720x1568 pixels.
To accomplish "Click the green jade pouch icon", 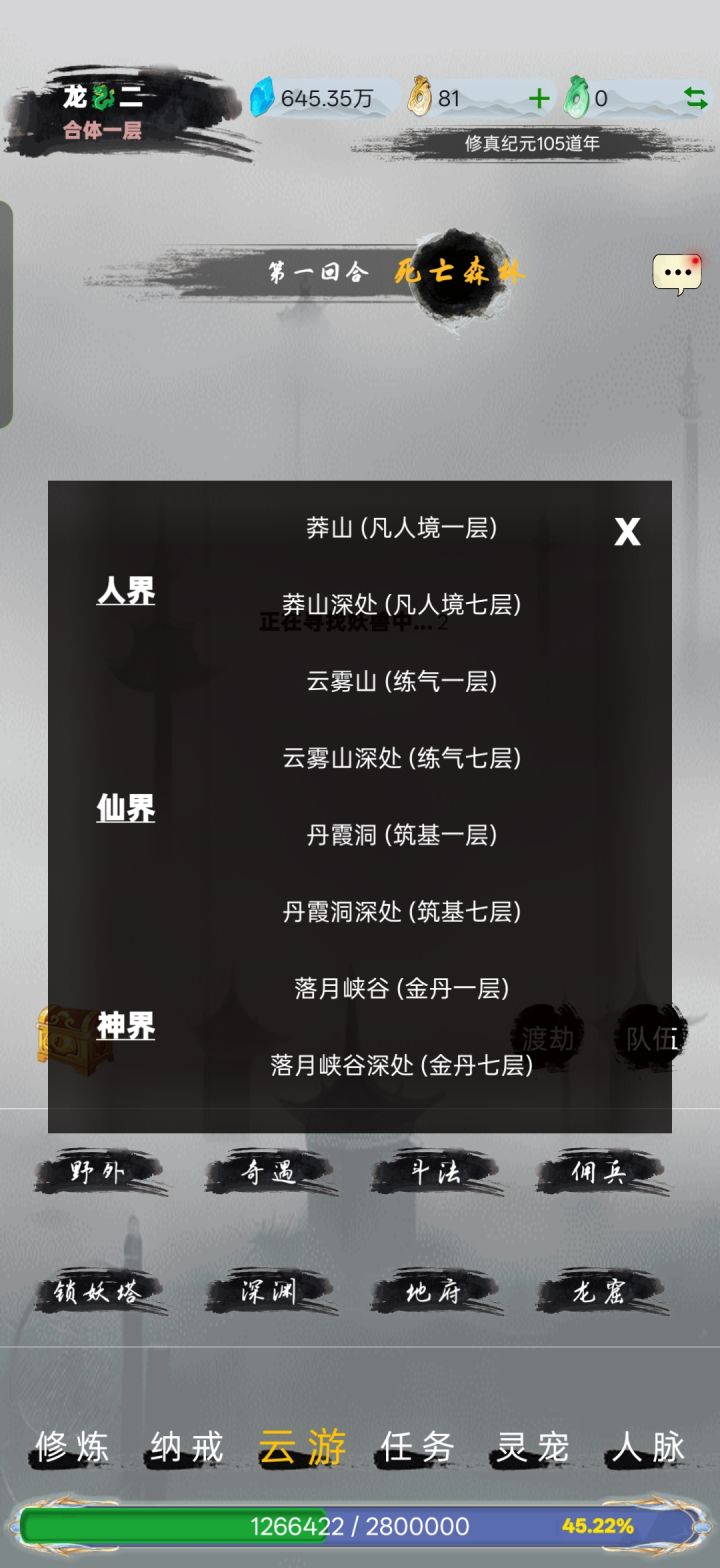I will click(x=576, y=98).
